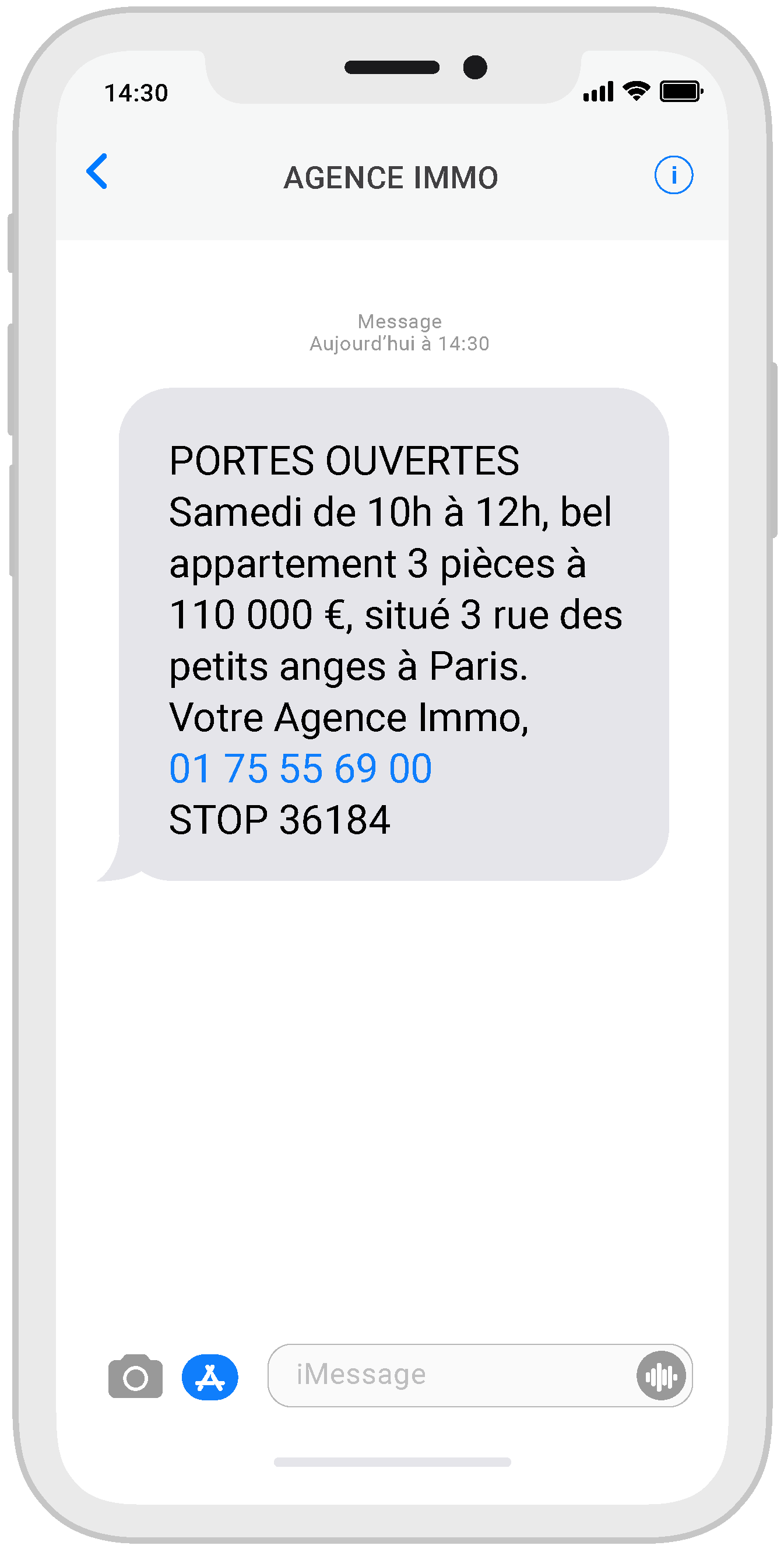The height and width of the screenshot is (1556, 784).
Task: Open the info details for AGENCE IMMO
Action: coord(673,175)
